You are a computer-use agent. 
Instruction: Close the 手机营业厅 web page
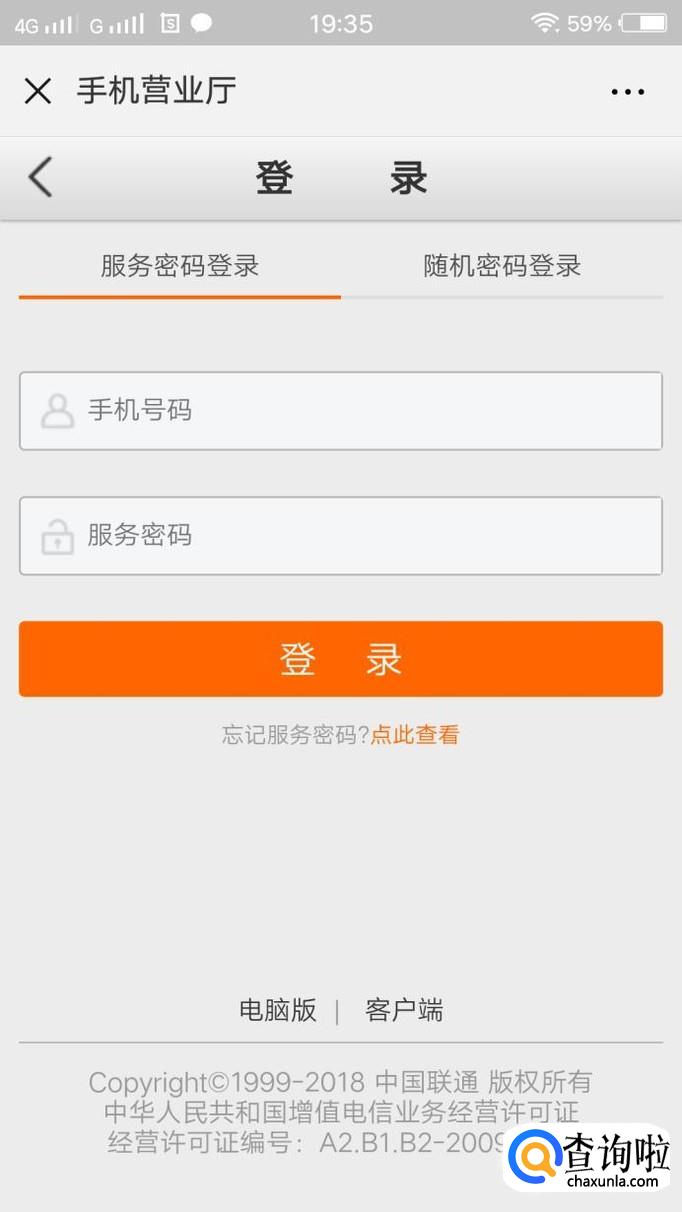[38, 91]
